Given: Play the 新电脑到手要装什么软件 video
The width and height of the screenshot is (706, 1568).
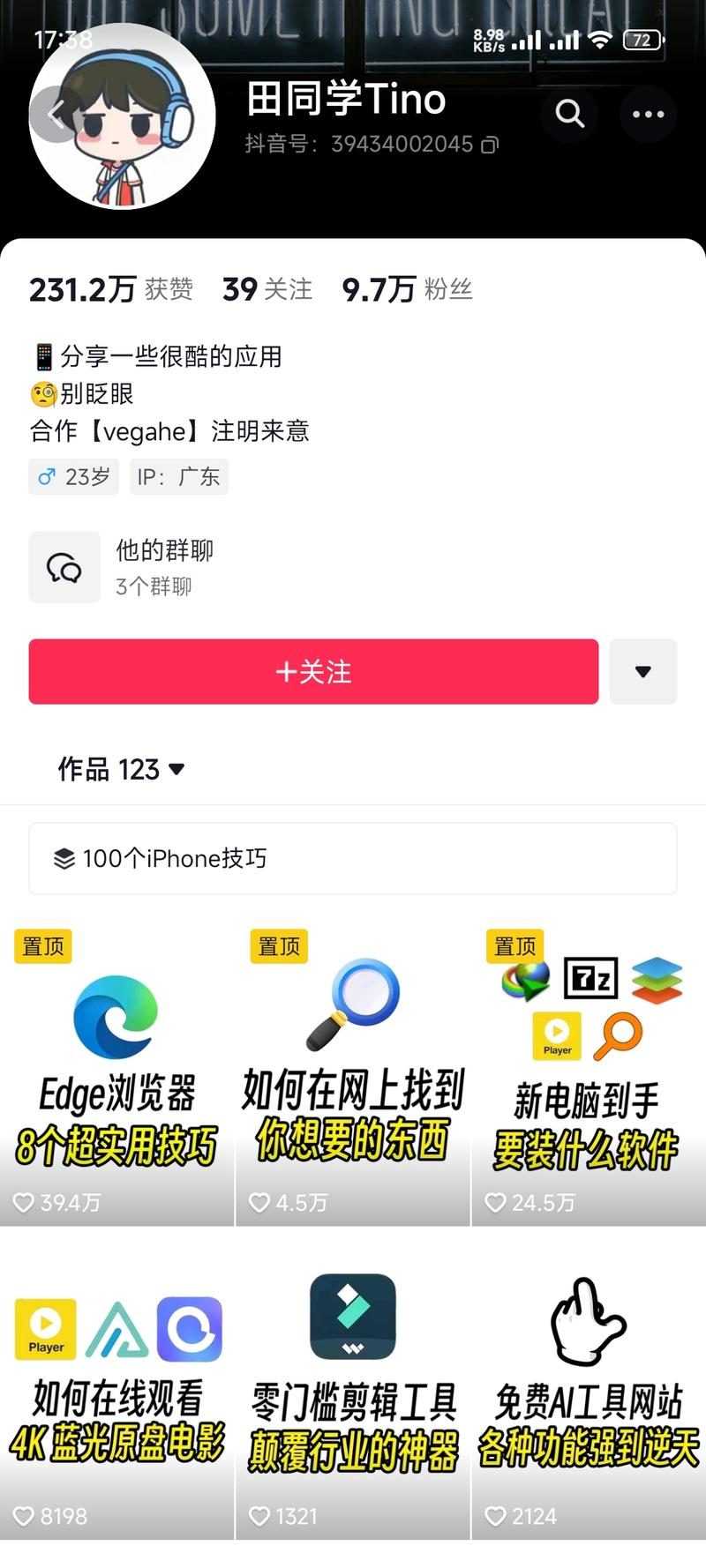Looking at the screenshot, I should [588, 1074].
